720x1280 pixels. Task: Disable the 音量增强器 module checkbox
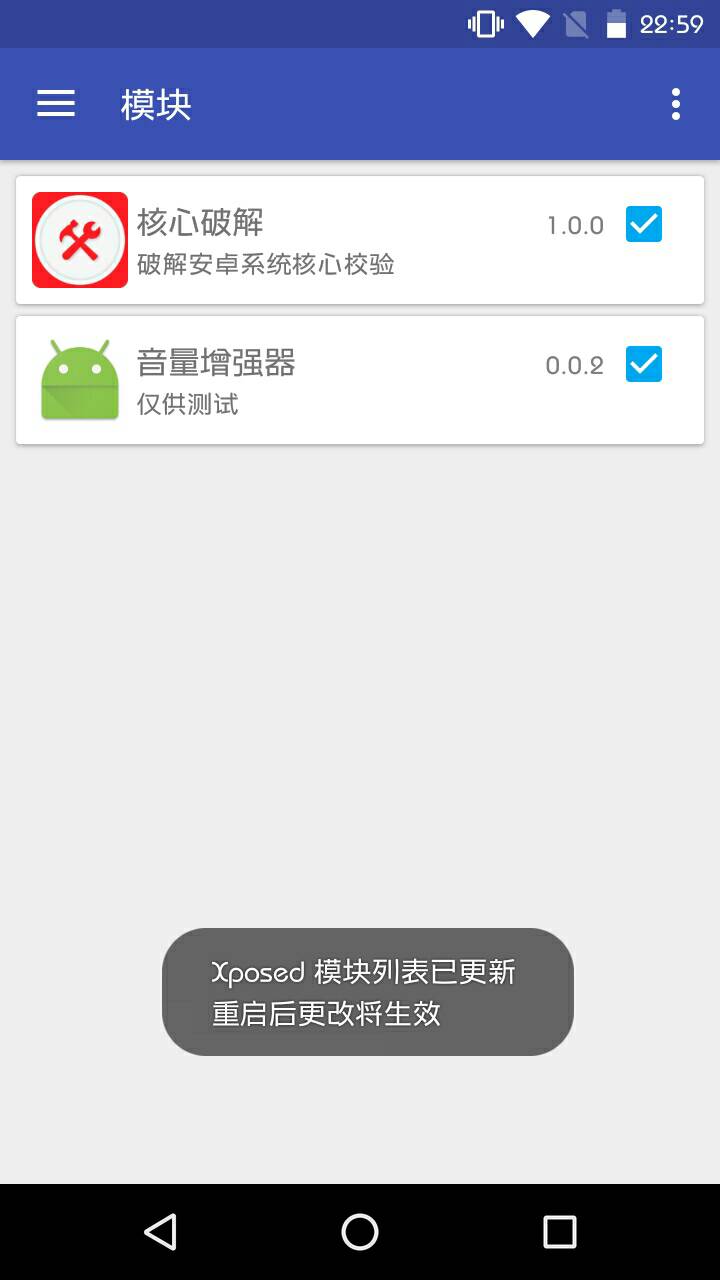pyautogui.click(x=644, y=364)
